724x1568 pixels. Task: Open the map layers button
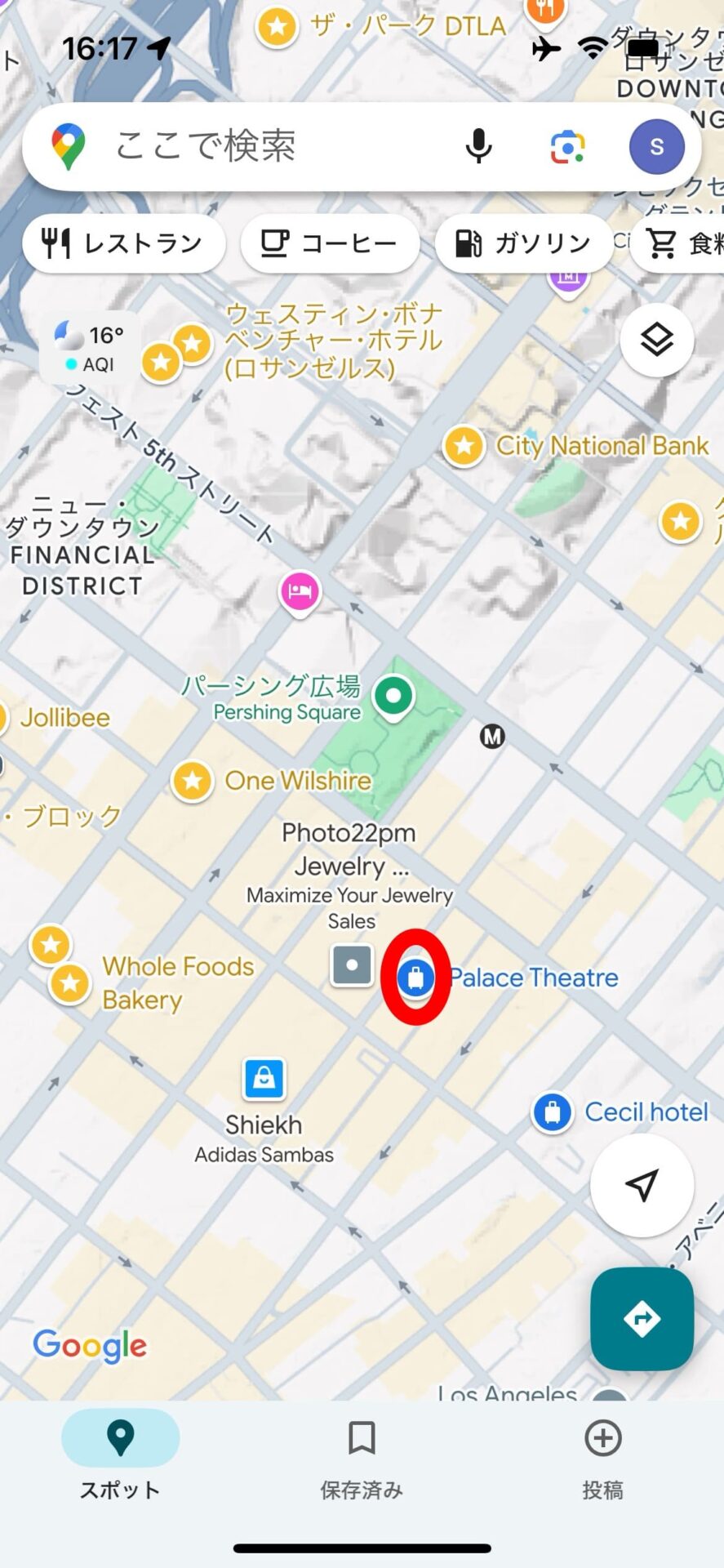pyautogui.click(x=656, y=340)
